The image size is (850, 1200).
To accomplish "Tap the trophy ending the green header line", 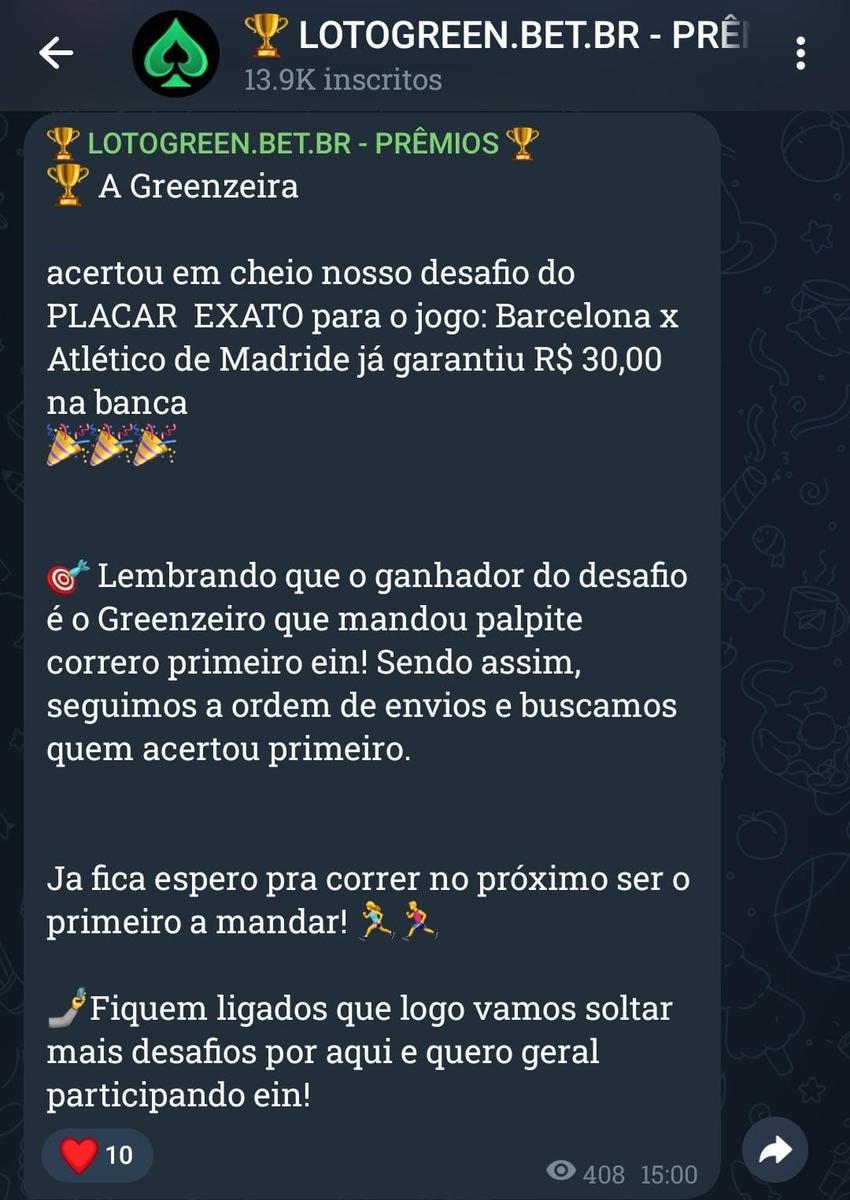I will click(521, 143).
